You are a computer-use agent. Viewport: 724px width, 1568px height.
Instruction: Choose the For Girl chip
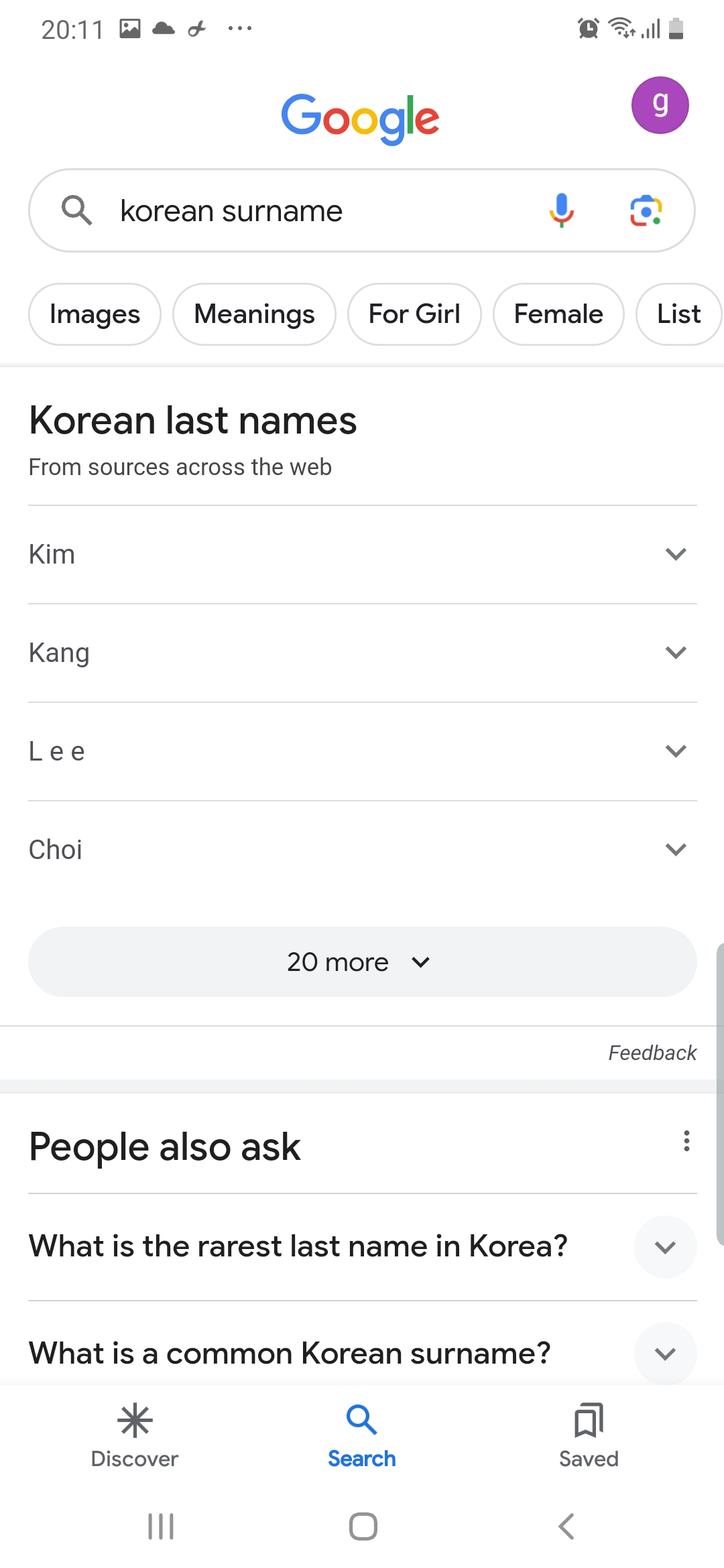[x=414, y=314]
